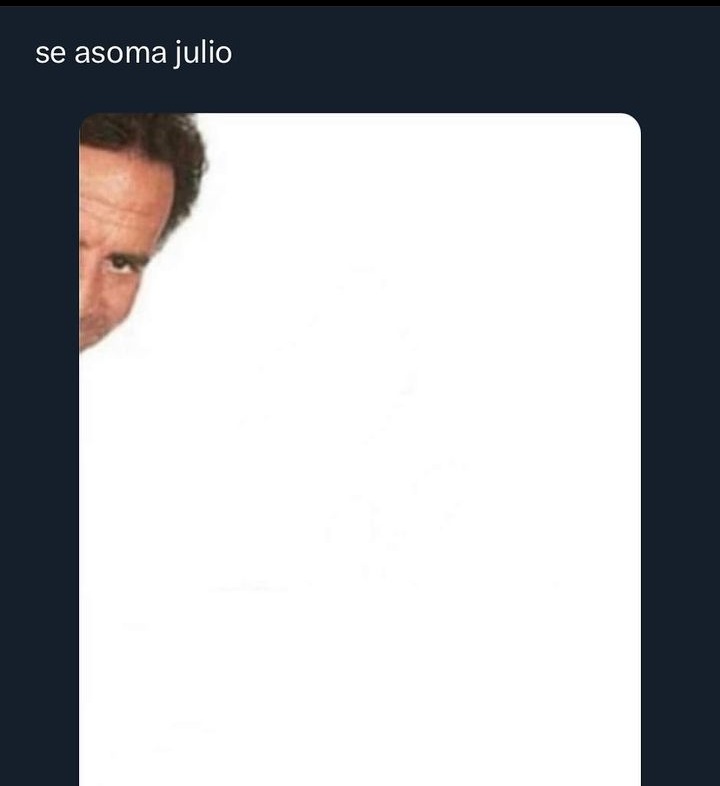
Task: Open the image attached to the post
Action: tap(360, 450)
